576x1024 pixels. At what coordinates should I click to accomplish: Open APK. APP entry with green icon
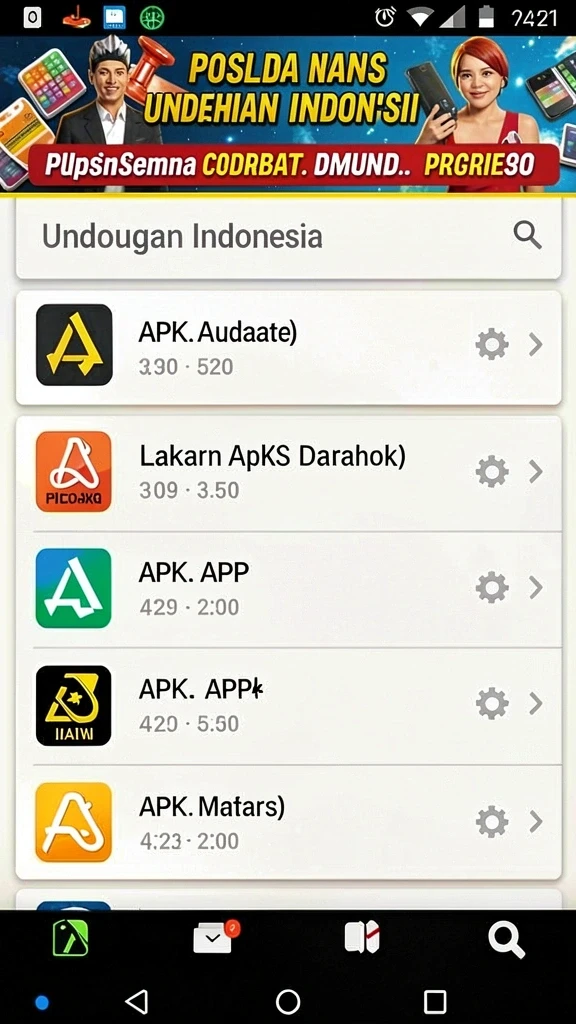288,589
